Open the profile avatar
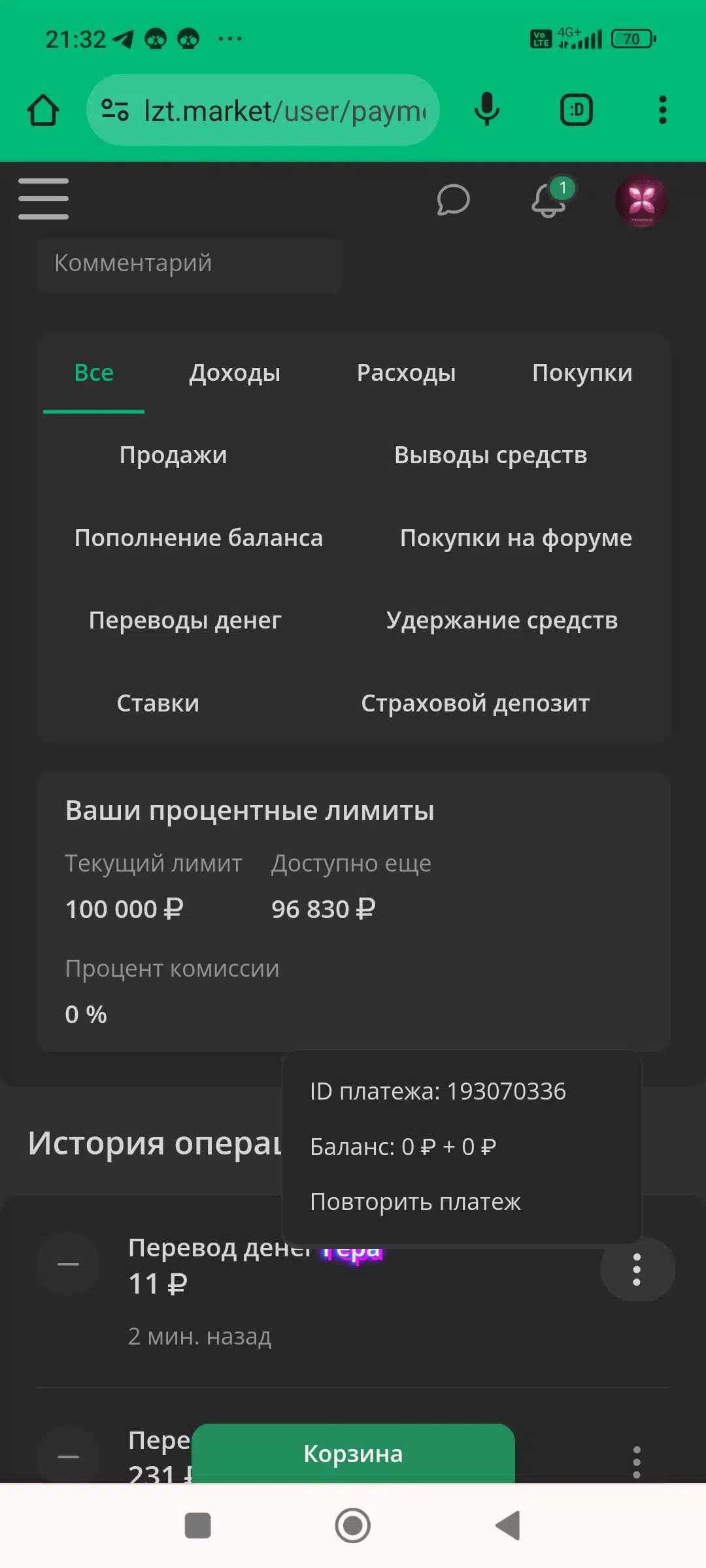This screenshot has height=1568, width=706. click(x=641, y=201)
